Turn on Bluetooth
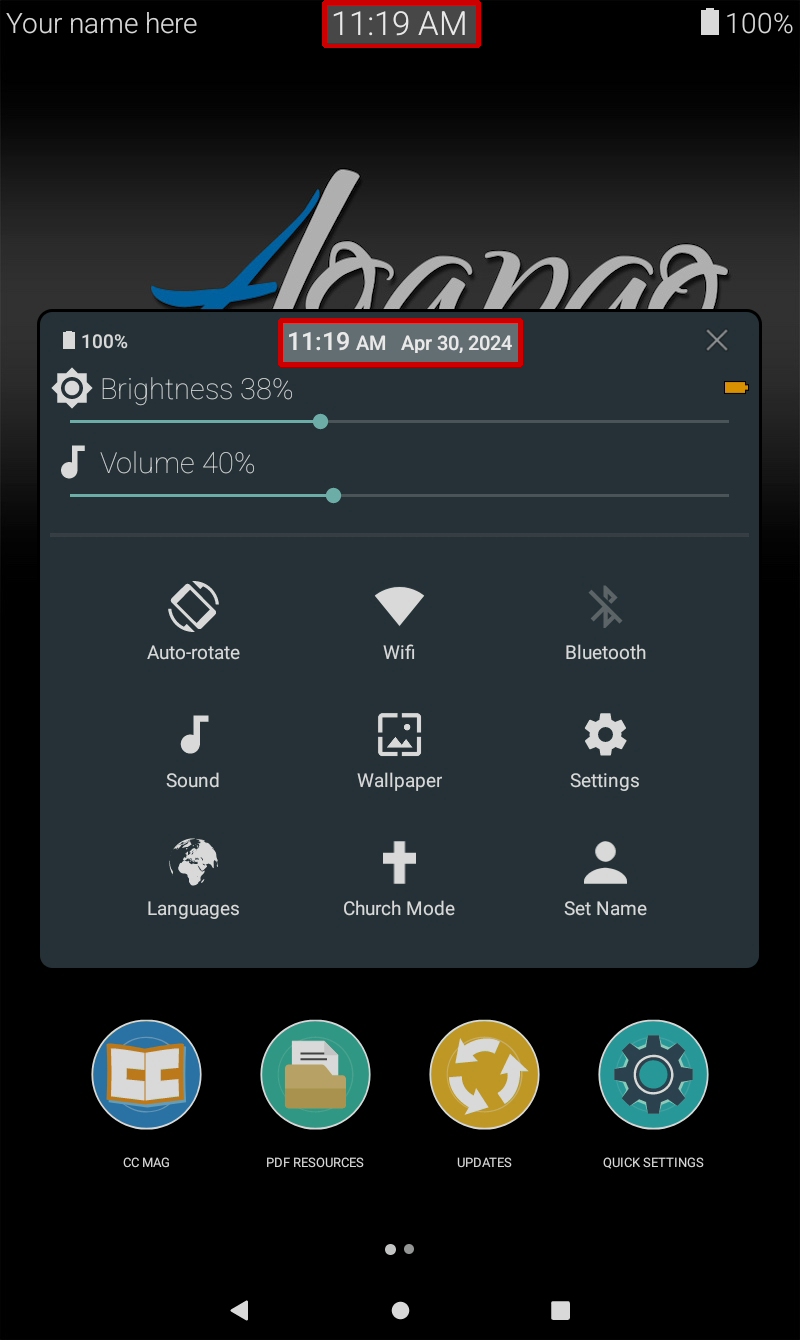Viewport: 800px width, 1340px height. pyautogui.click(x=605, y=622)
